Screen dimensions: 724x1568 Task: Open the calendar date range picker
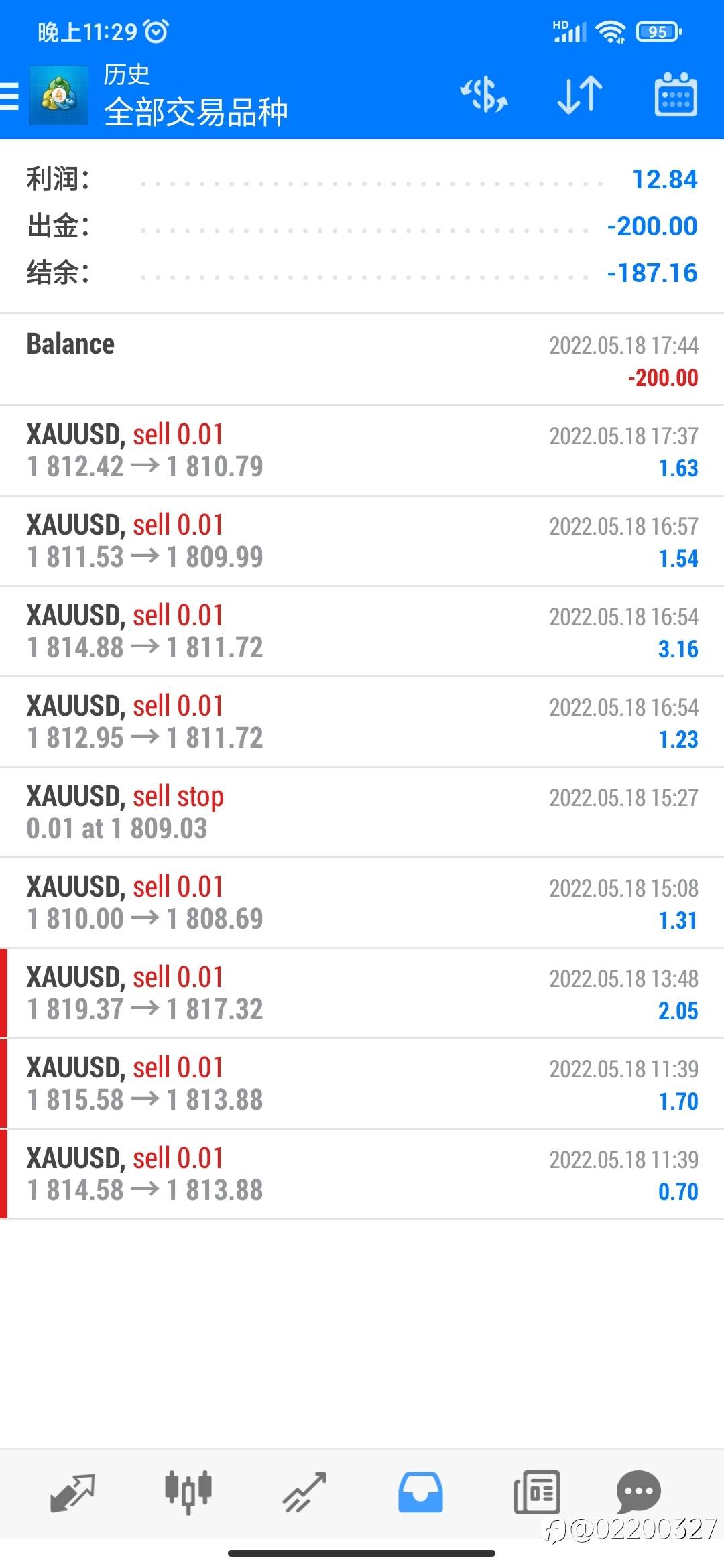[676, 94]
